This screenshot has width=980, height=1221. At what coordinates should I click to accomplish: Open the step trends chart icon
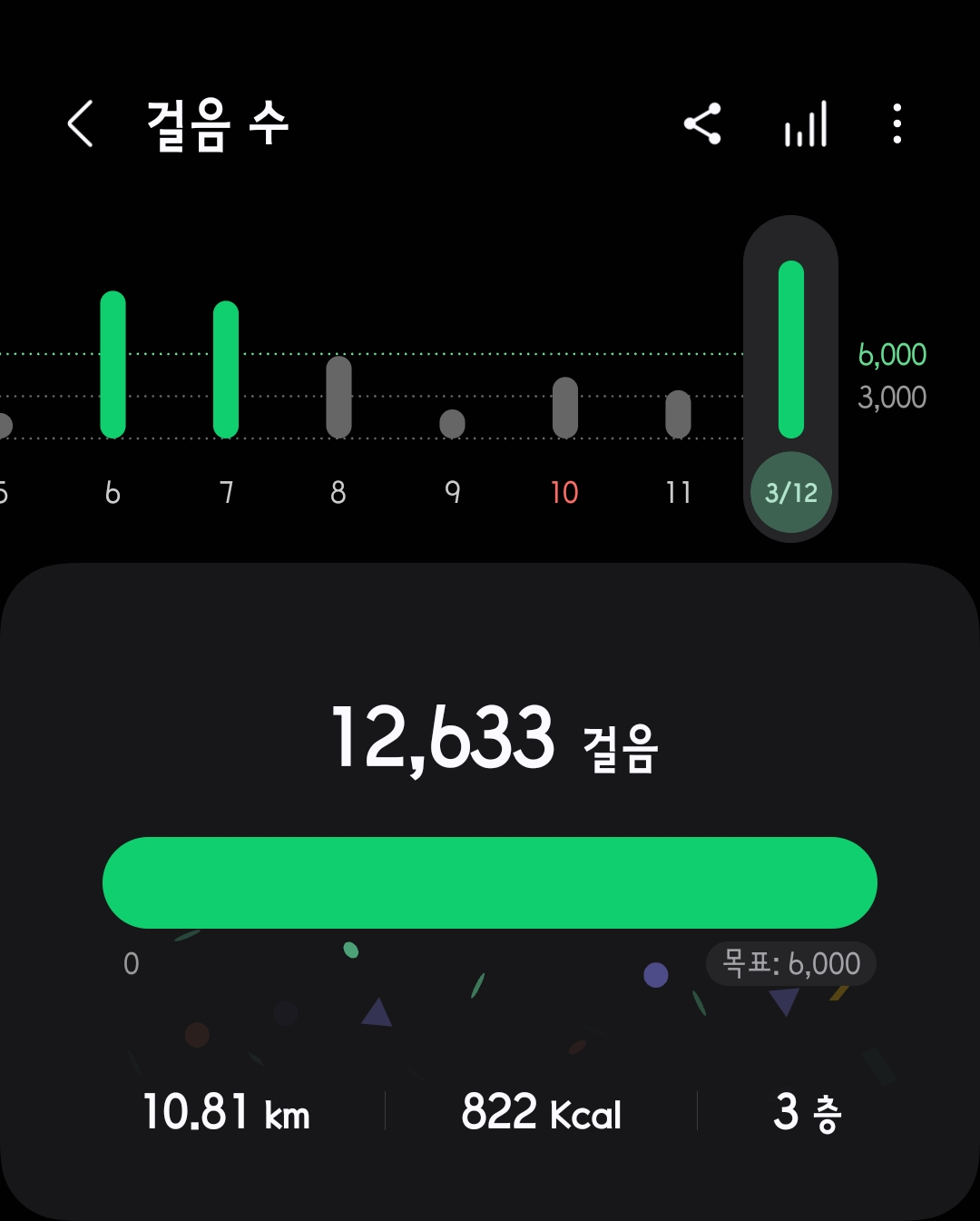[x=806, y=124]
